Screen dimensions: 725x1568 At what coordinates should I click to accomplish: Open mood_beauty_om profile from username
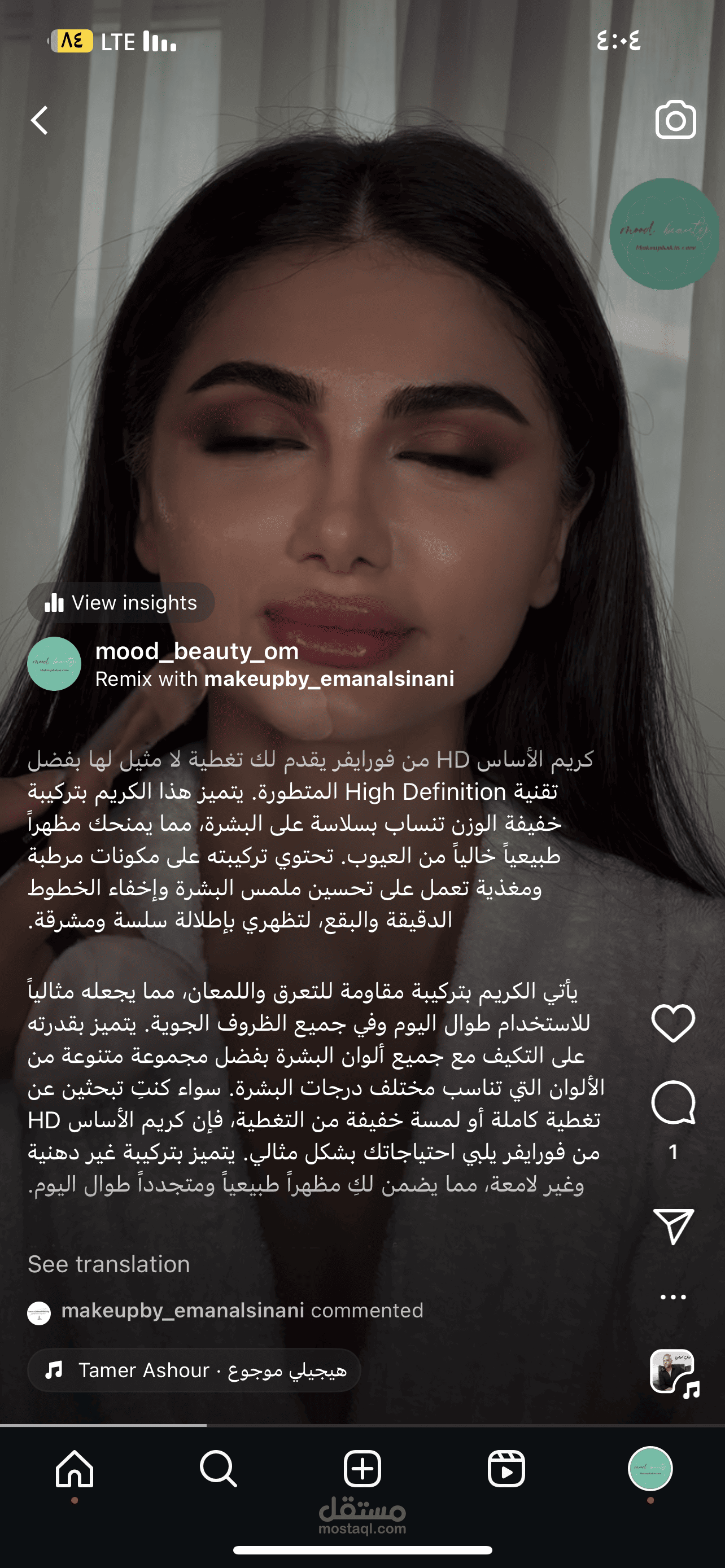197,651
